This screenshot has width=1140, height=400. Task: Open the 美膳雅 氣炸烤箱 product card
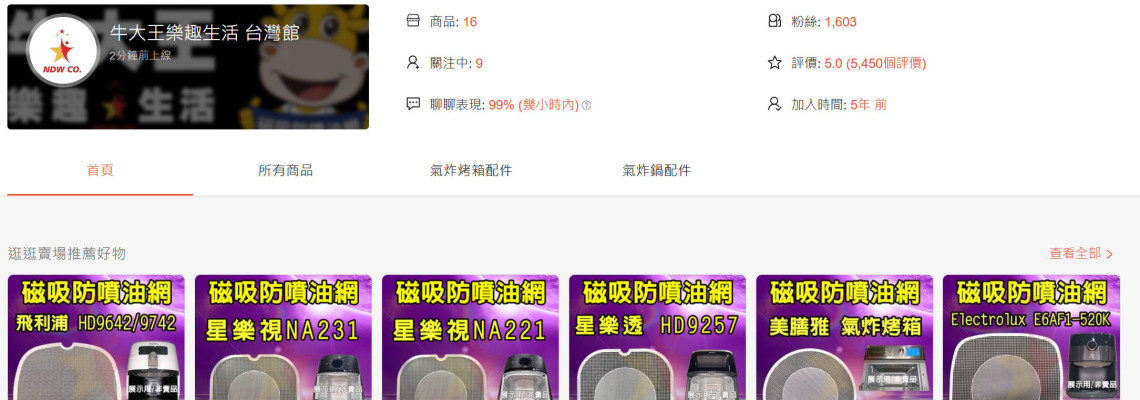coord(844,338)
